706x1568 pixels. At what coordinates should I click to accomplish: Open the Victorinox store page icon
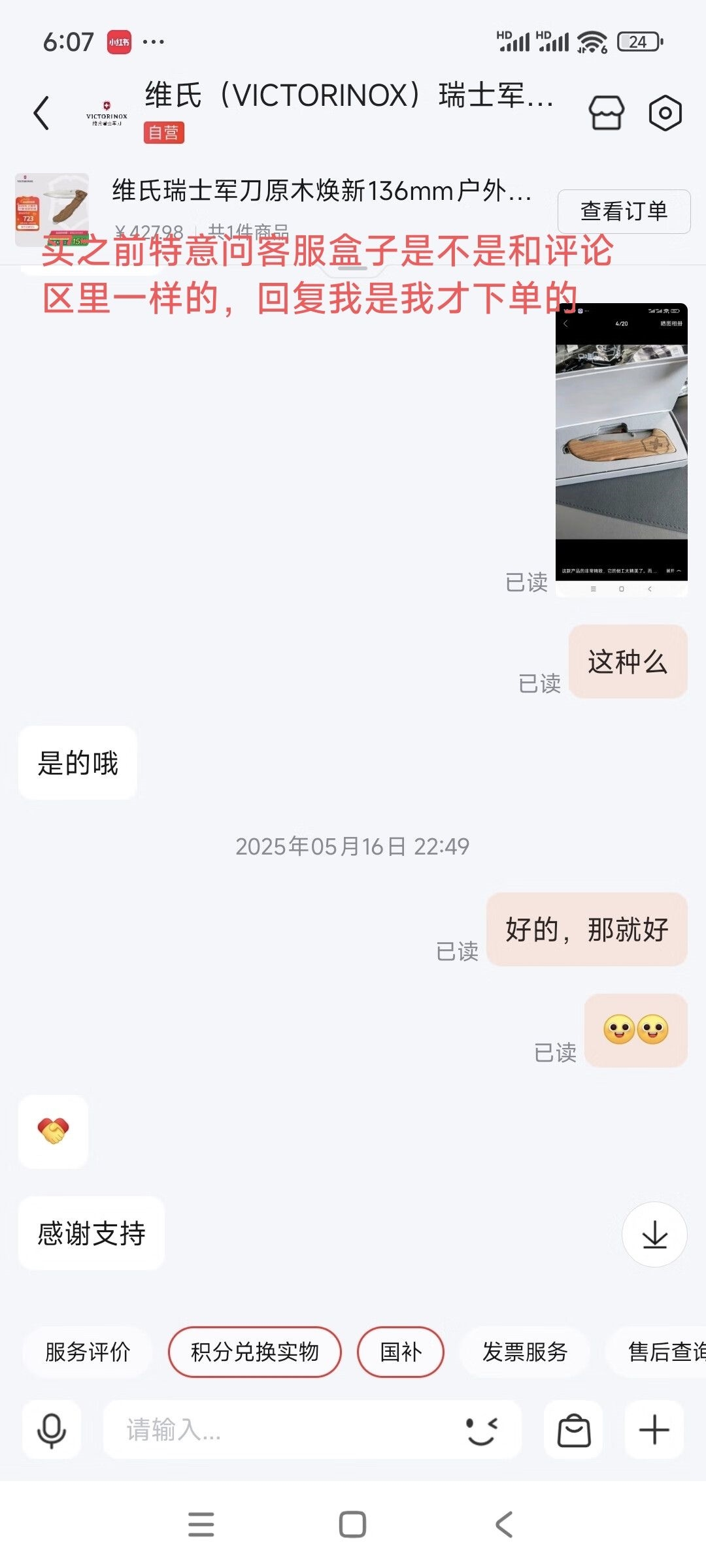click(x=606, y=113)
